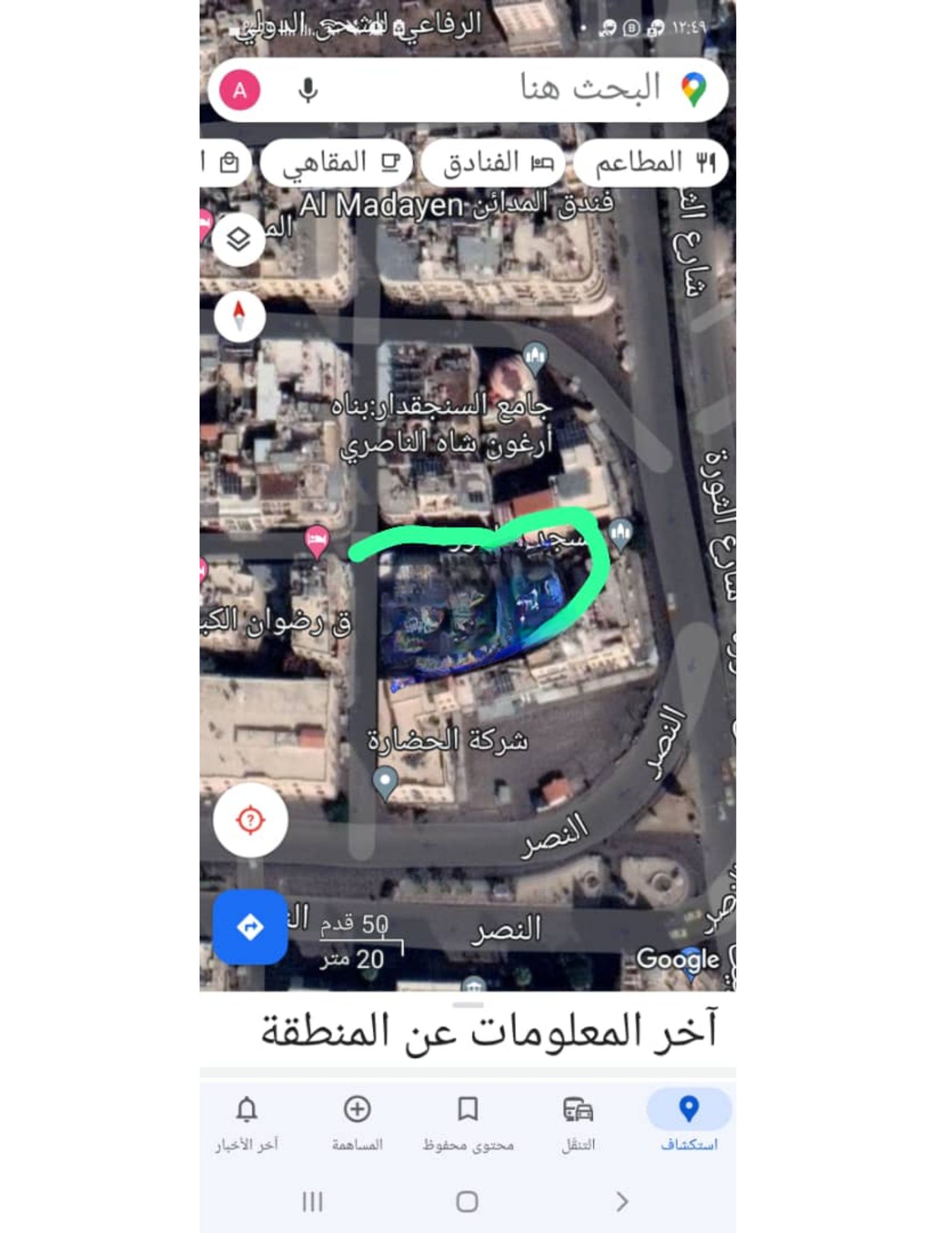Select the المقاهي (Cafes) chip
952x1233 pixels.
[x=337, y=163]
